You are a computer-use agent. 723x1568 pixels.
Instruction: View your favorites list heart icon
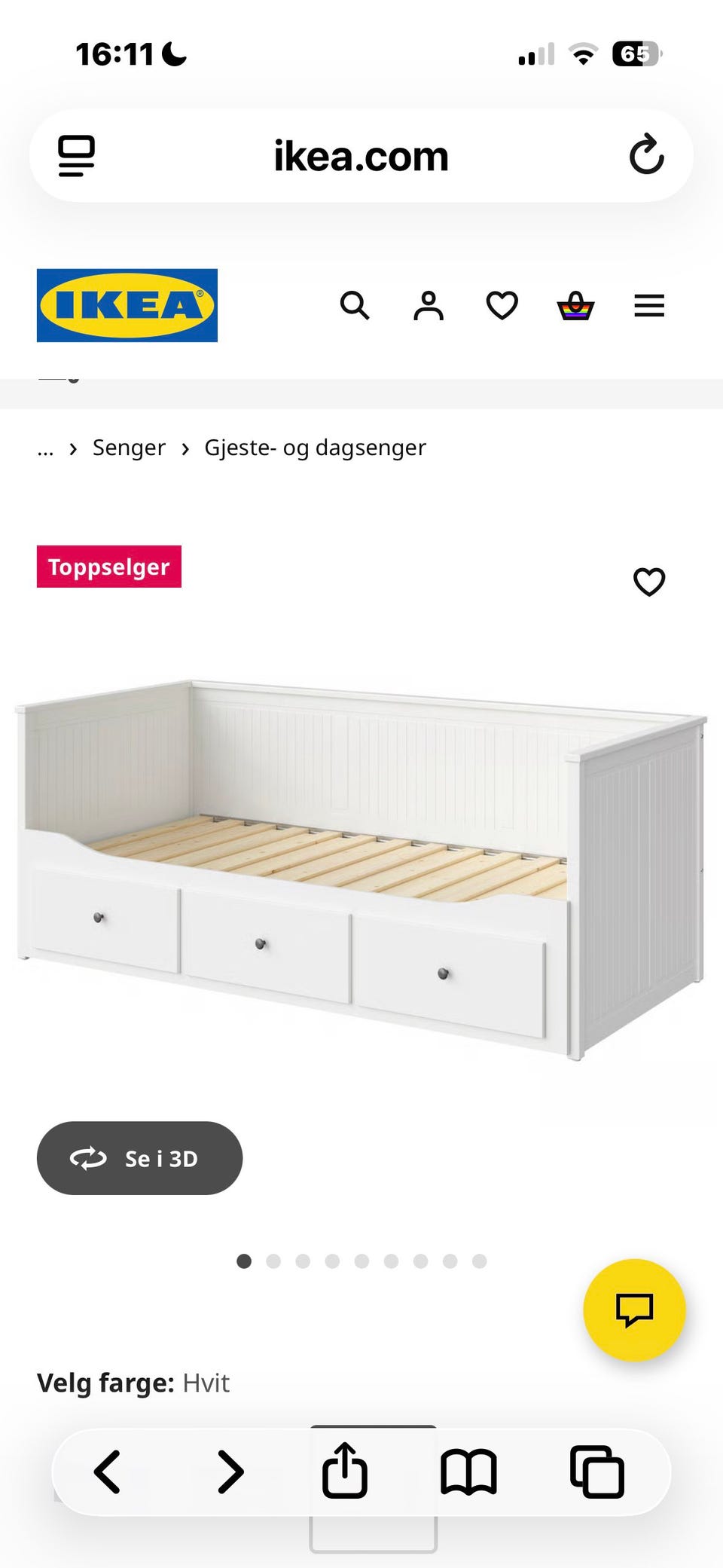501,306
